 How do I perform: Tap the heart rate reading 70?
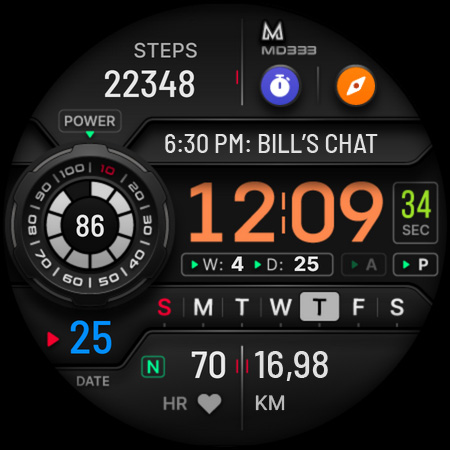coord(193,381)
